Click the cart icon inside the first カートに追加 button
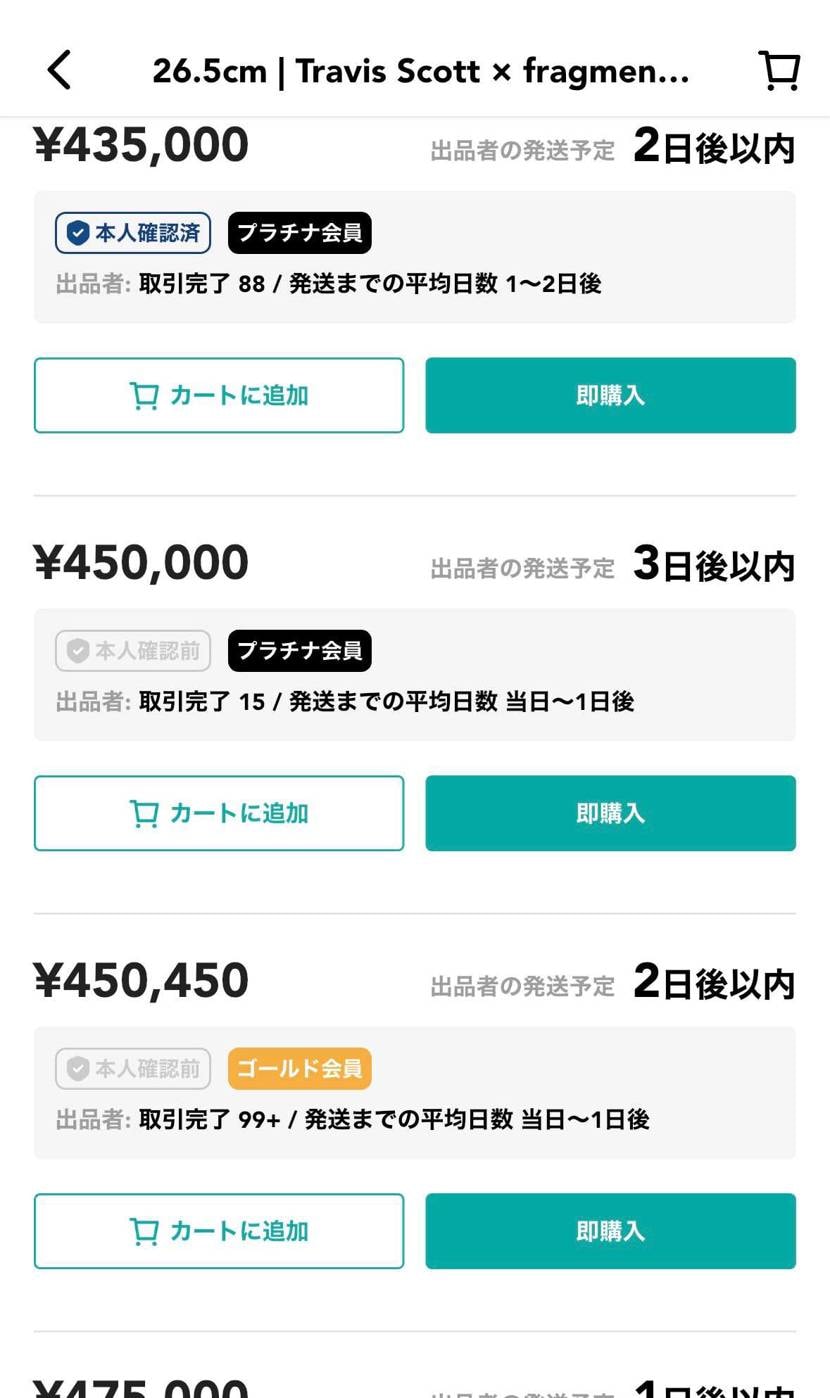Image resolution: width=830 pixels, height=1398 pixels. coord(146,395)
